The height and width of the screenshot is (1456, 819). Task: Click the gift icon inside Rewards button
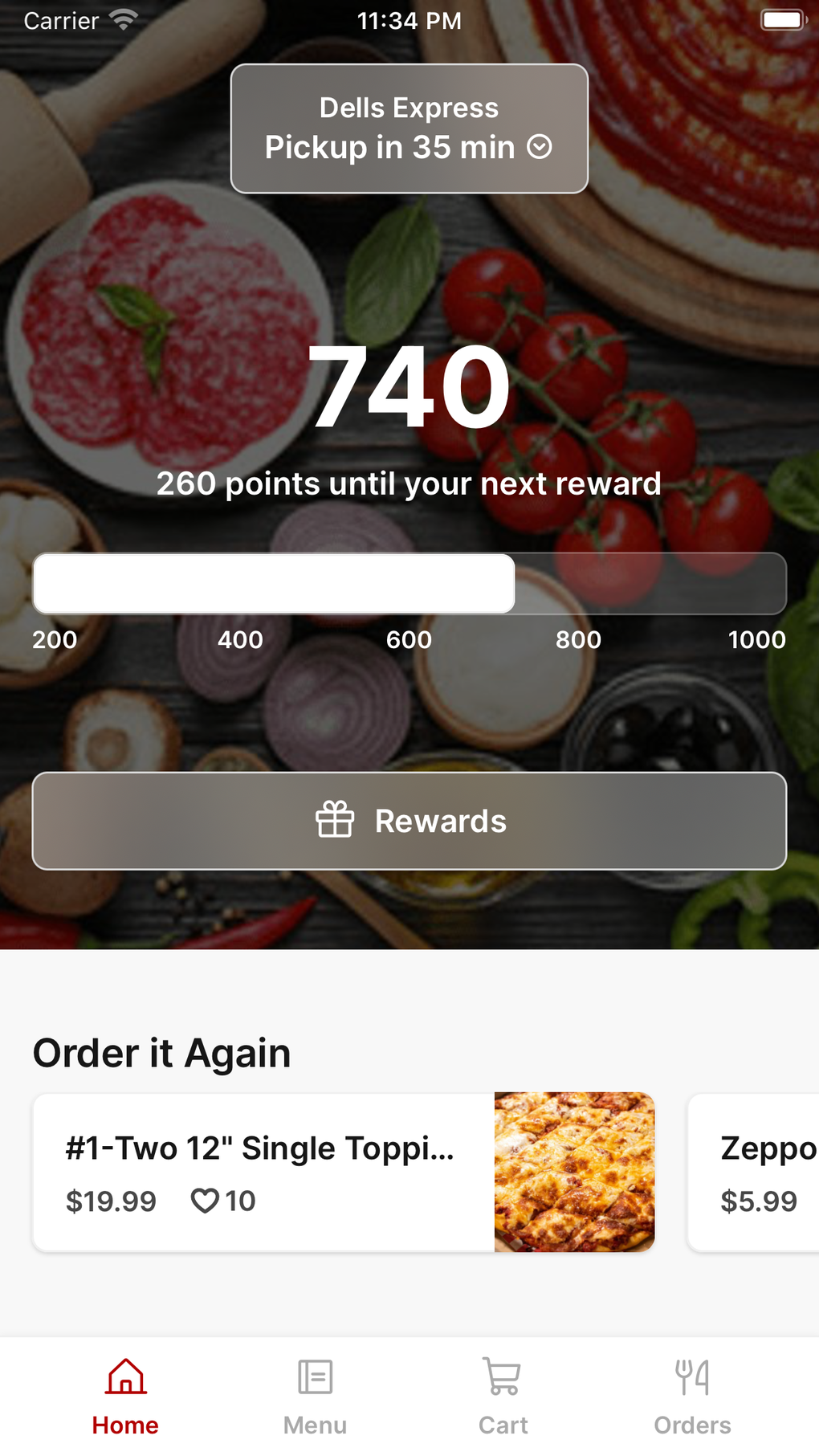[x=335, y=821]
